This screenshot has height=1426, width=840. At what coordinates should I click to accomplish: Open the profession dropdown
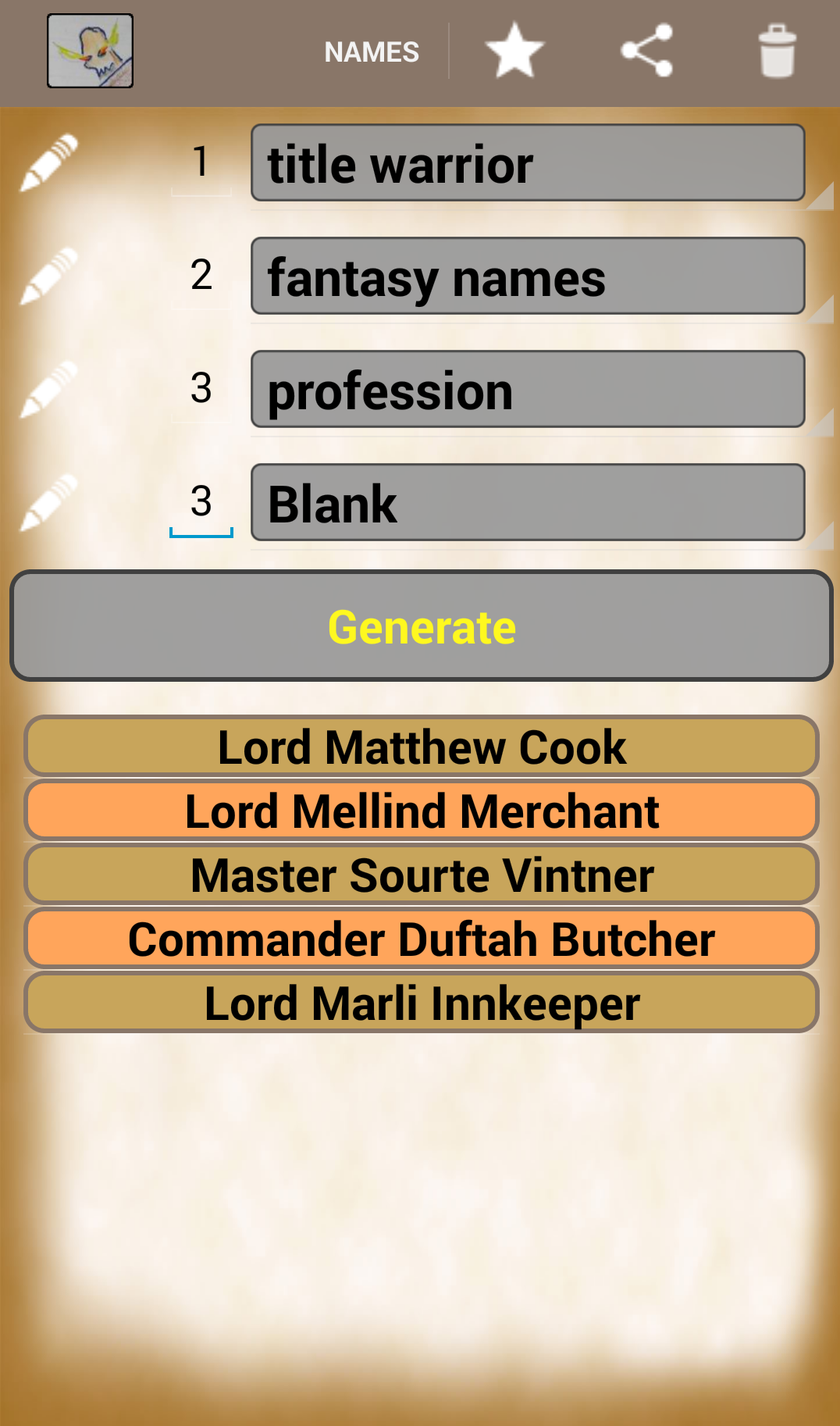click(x=528, y=389)
